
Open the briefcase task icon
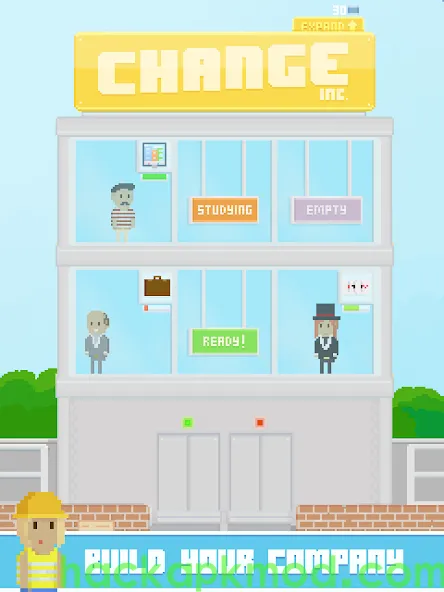point(156,287)
